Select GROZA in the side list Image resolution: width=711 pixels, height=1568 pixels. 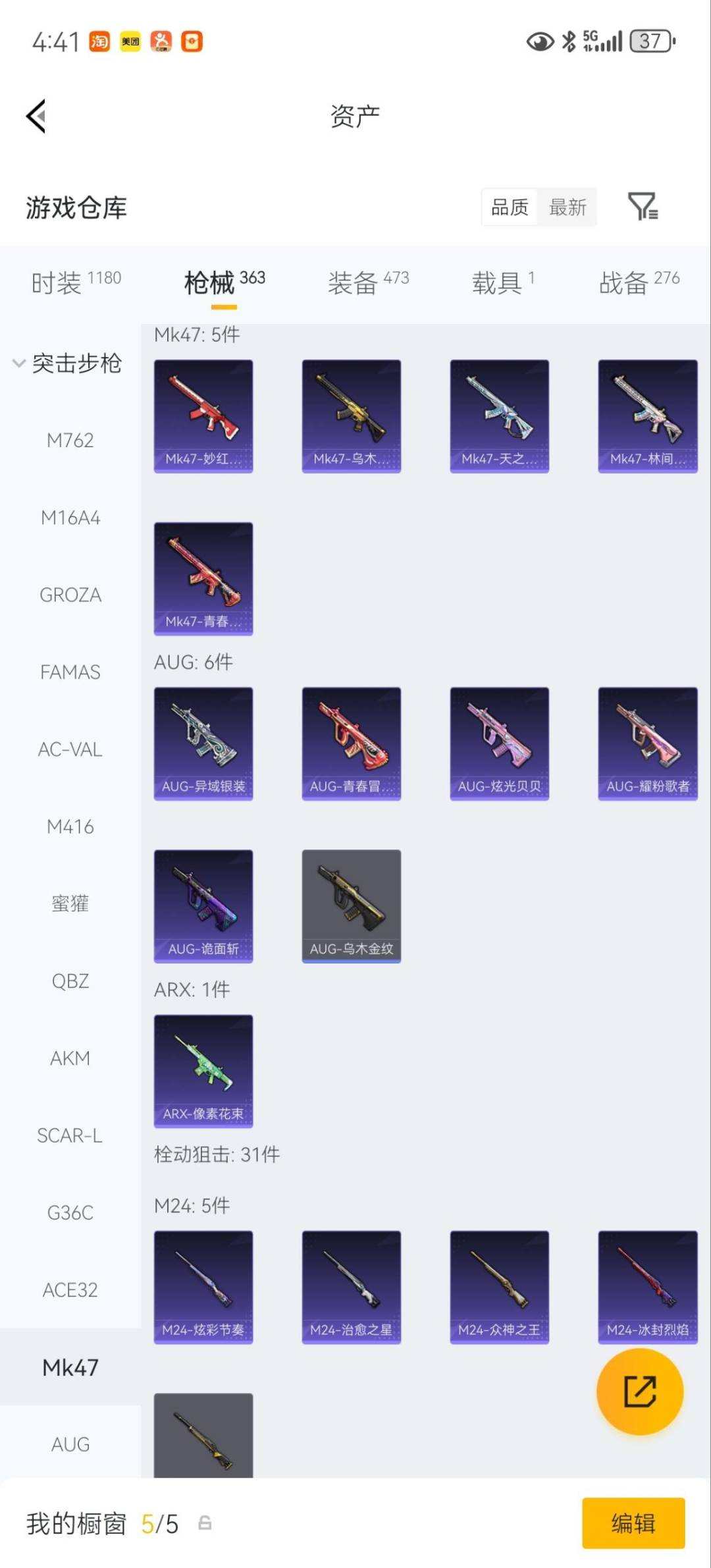[x=70, y=595]
